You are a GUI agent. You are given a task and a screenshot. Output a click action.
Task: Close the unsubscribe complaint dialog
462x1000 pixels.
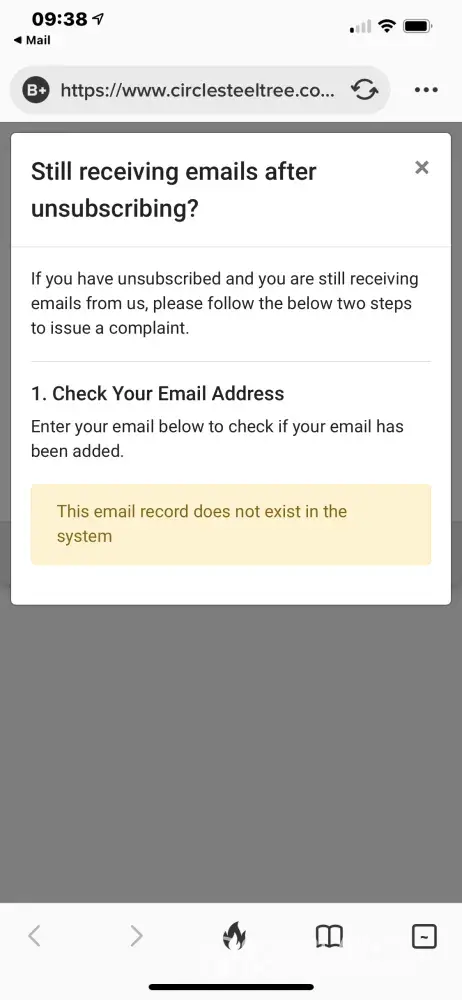(421, 168)
